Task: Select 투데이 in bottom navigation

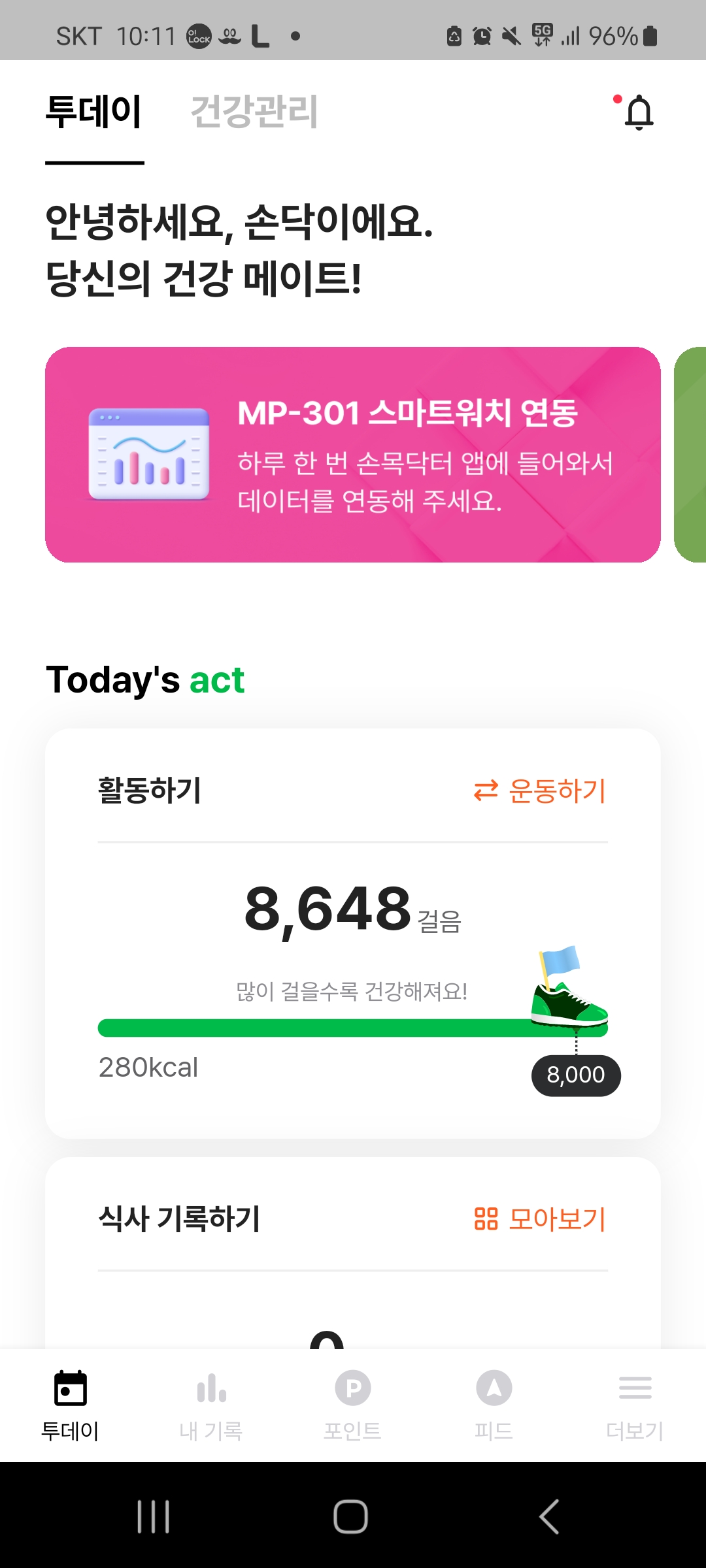Action: 70,1405
